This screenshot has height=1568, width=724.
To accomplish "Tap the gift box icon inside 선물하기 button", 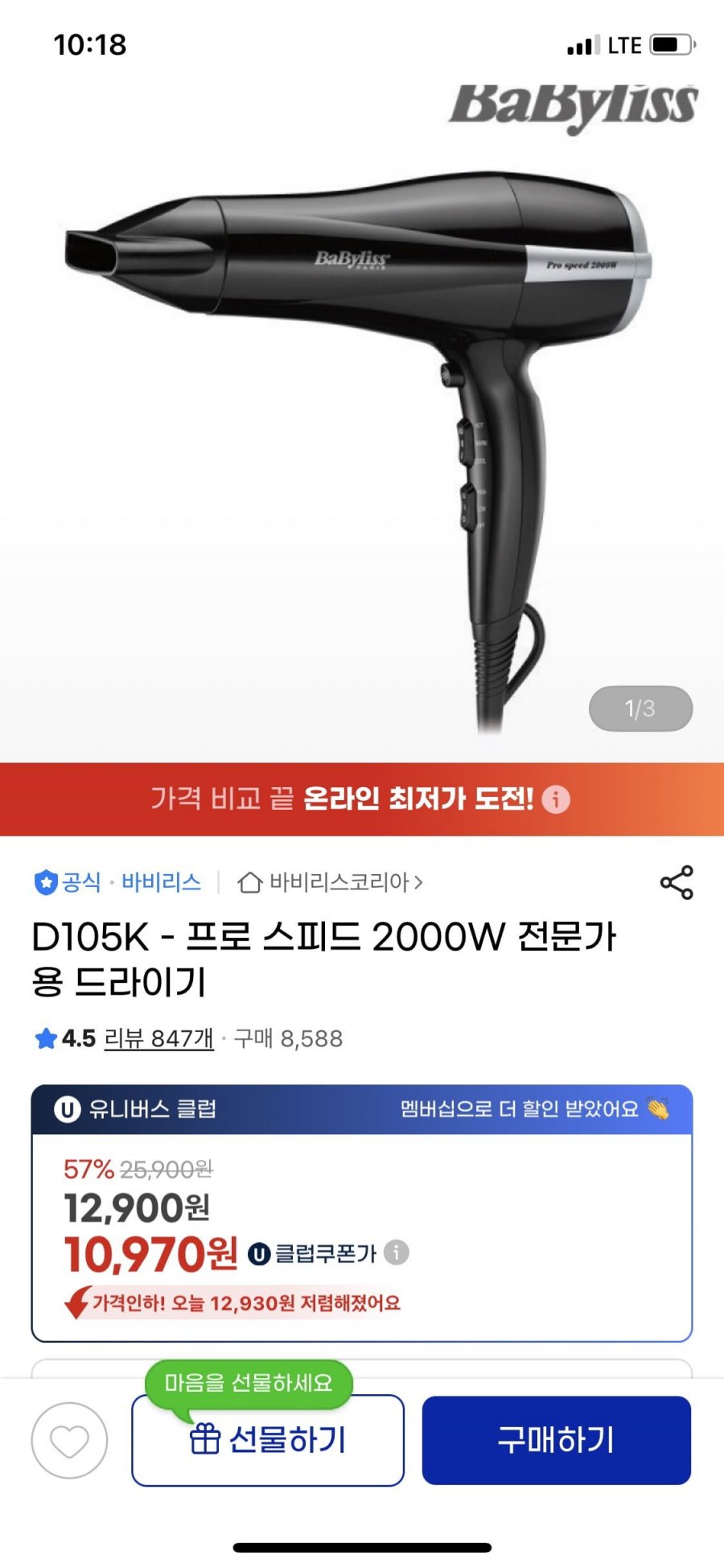I will [x=208, y=1438].
